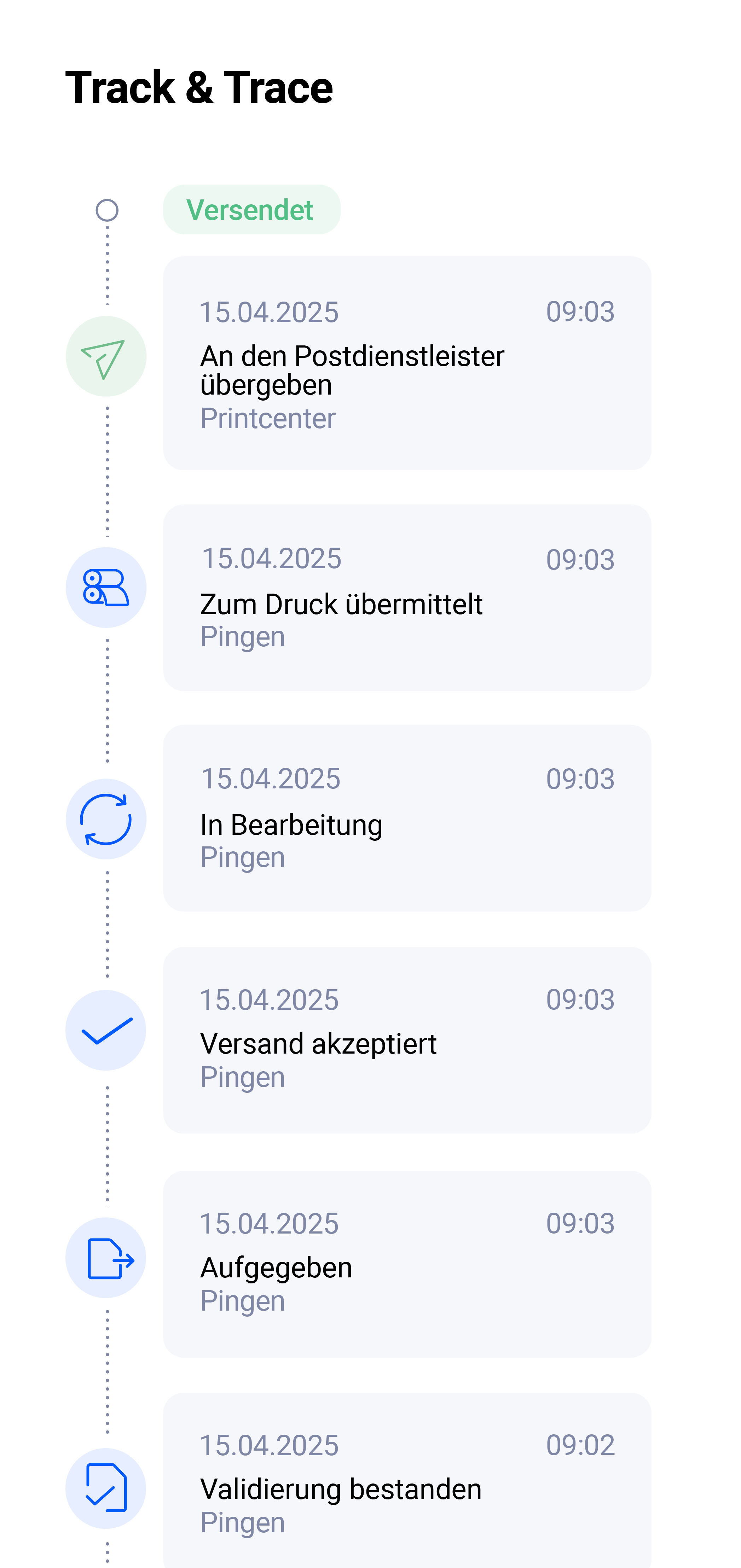Select the In Bearbeitung status card
741x1568 pixels.
click(x=408, y=819)
